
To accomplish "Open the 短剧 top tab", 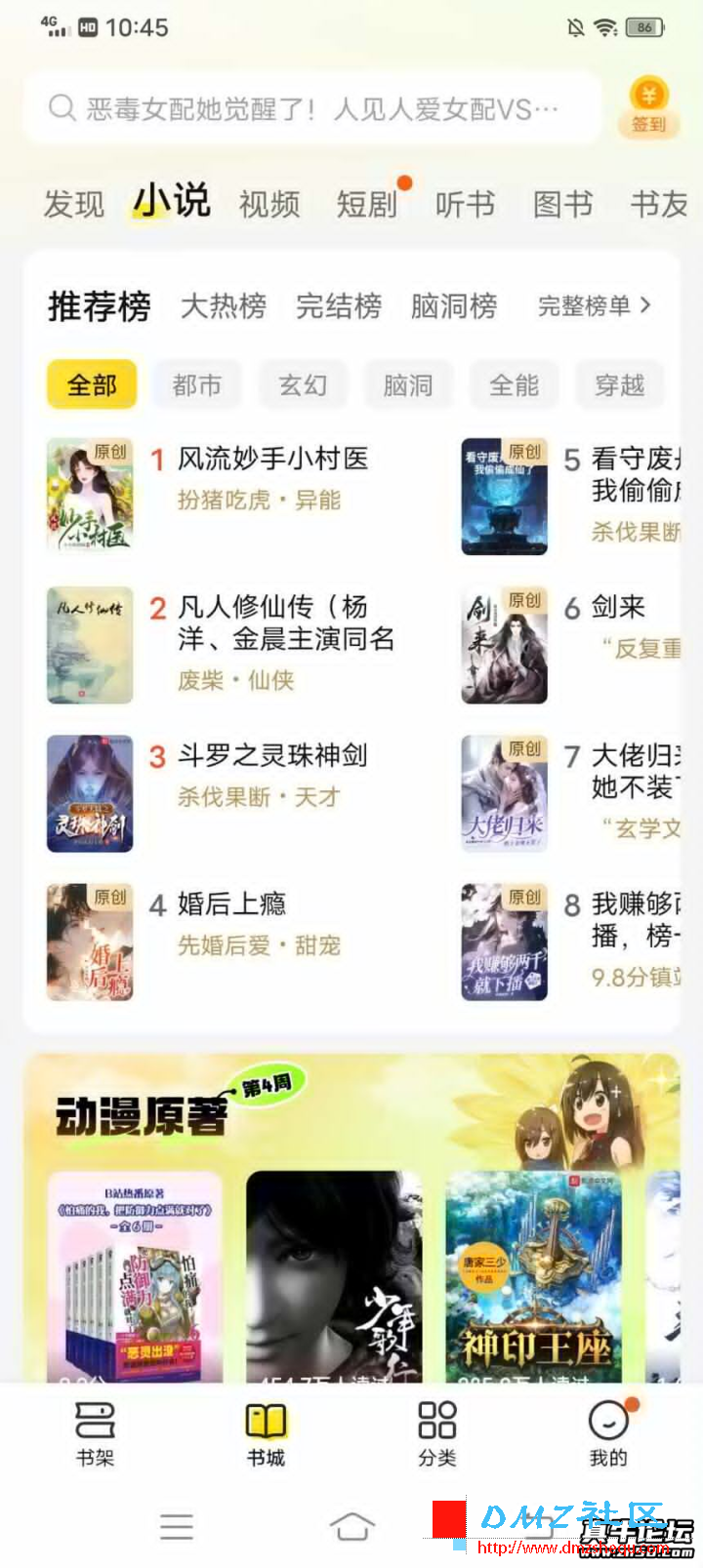I will (x=367, y=204).
